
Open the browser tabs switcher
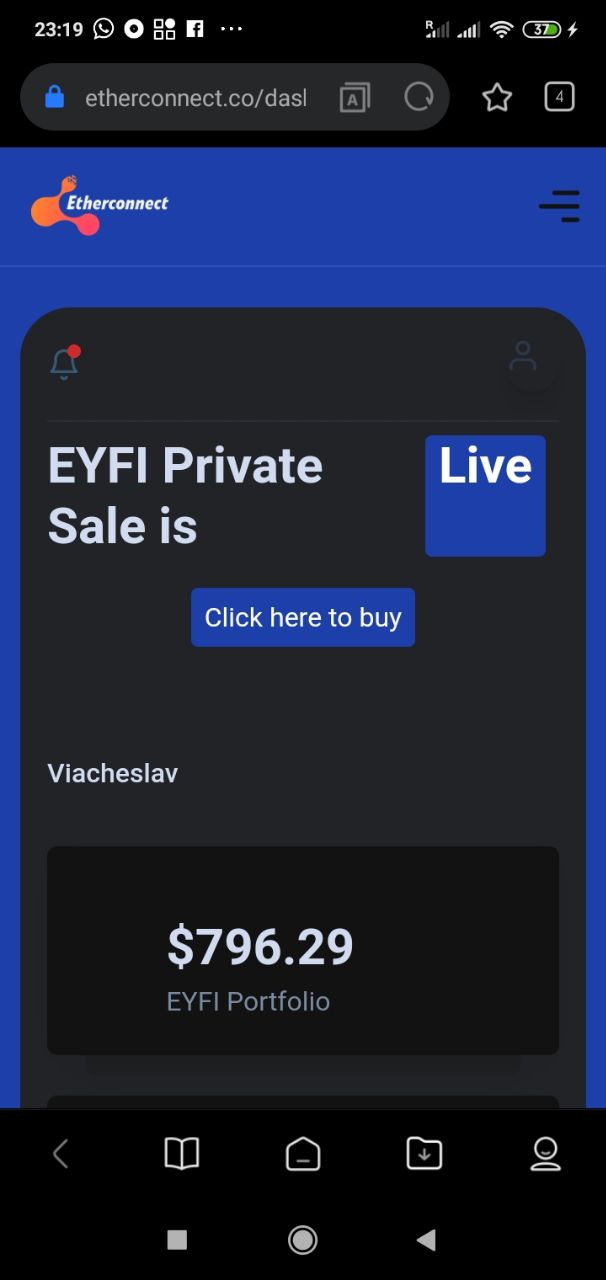click(x=559, y=97)
